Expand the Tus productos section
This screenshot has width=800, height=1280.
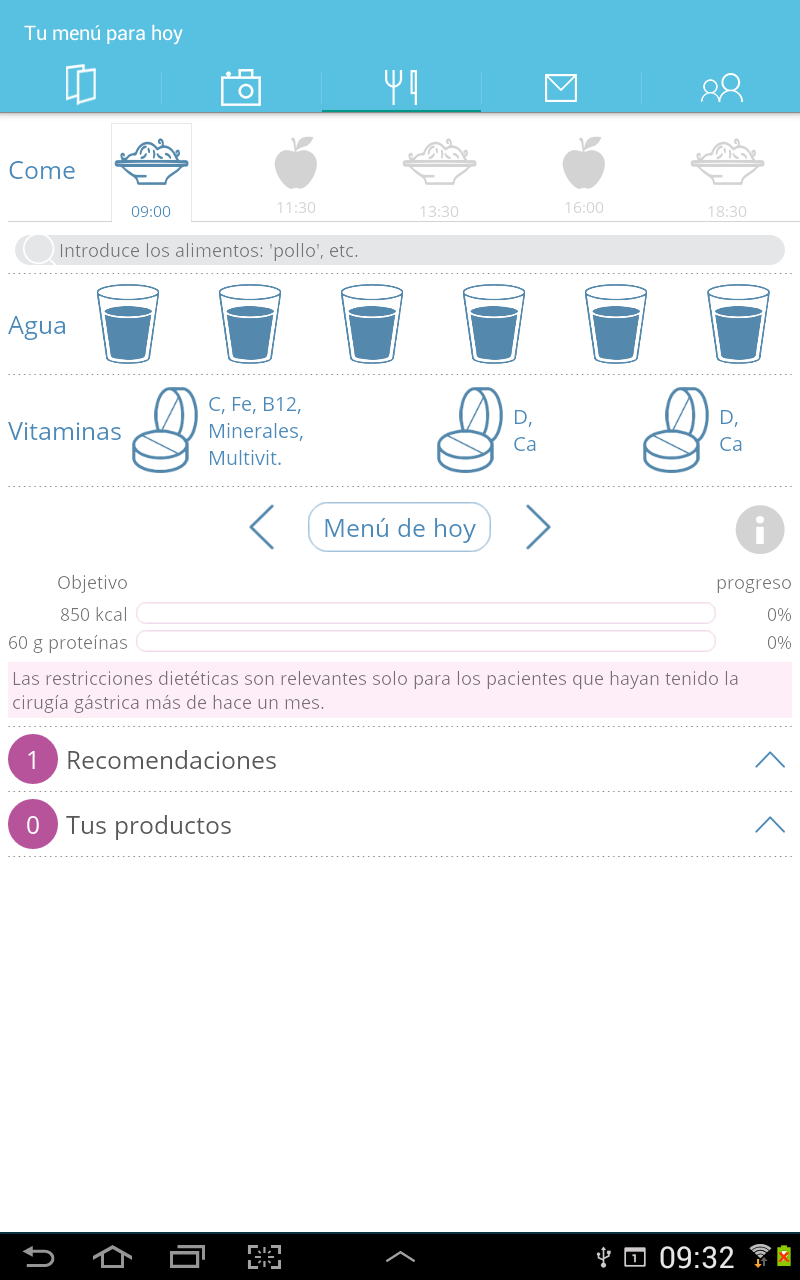coord(400,825)
